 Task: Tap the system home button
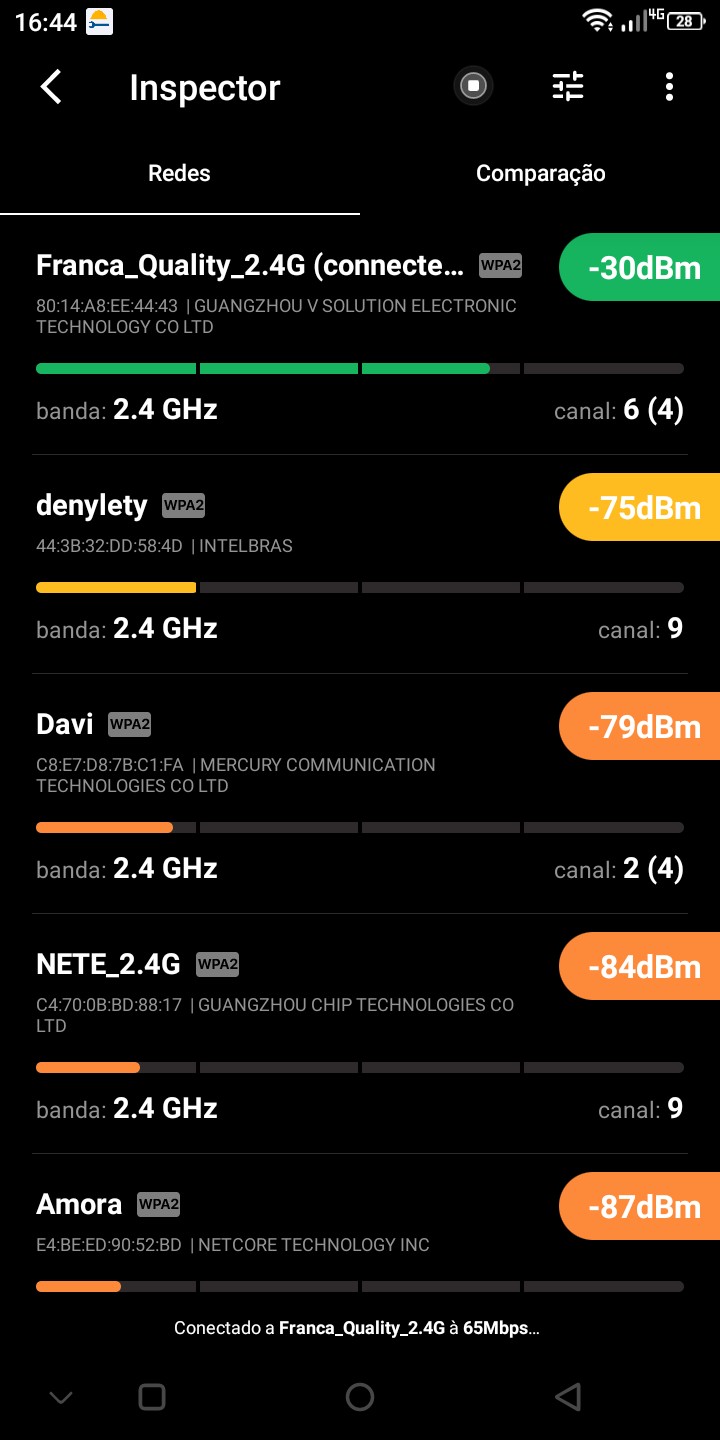[360, 1397]
